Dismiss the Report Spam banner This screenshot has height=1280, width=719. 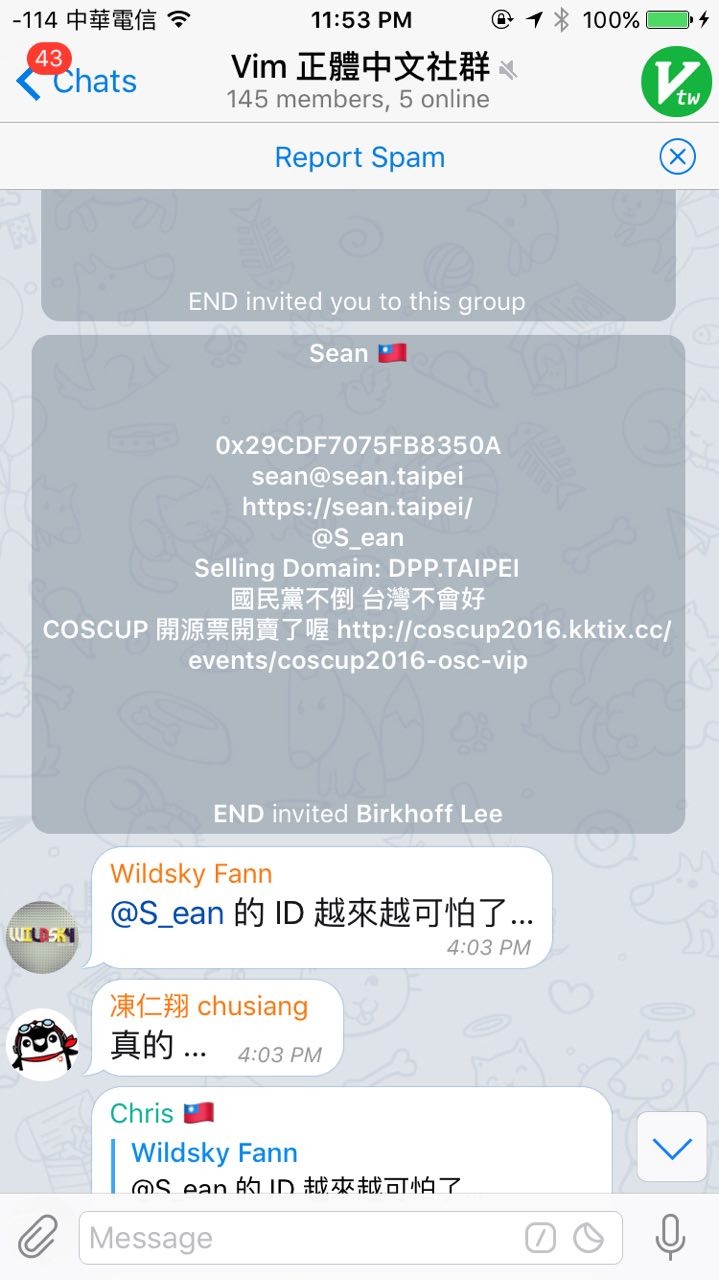click(677, 157)
